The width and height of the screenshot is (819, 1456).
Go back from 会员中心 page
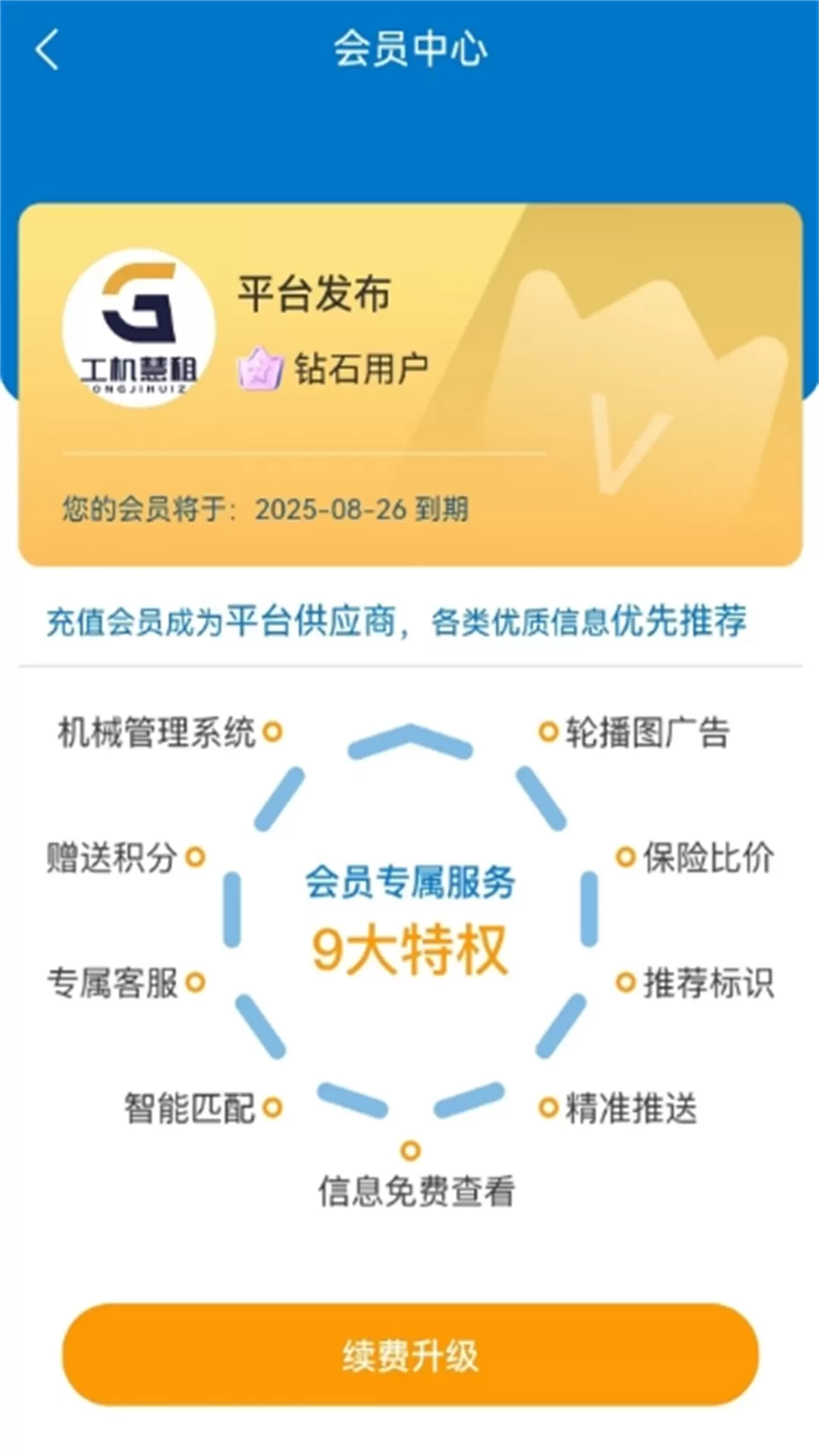pos(47,50)
